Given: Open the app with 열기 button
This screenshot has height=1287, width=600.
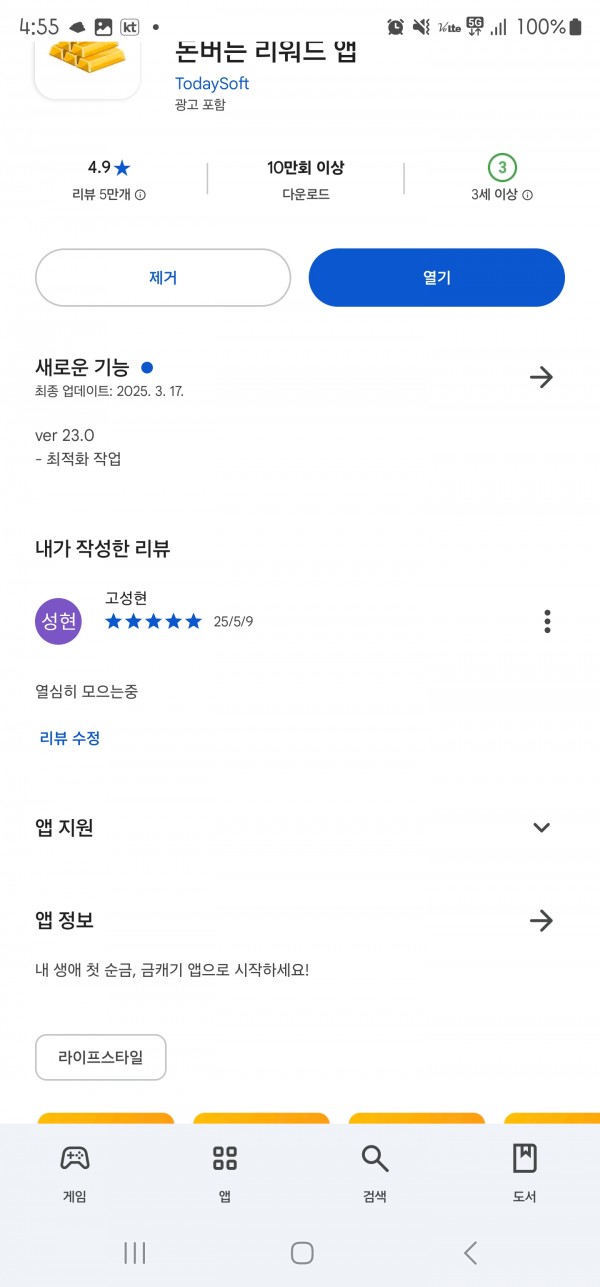Looking at the screenshot, I should pyautogui.click(x=436, y=277).
